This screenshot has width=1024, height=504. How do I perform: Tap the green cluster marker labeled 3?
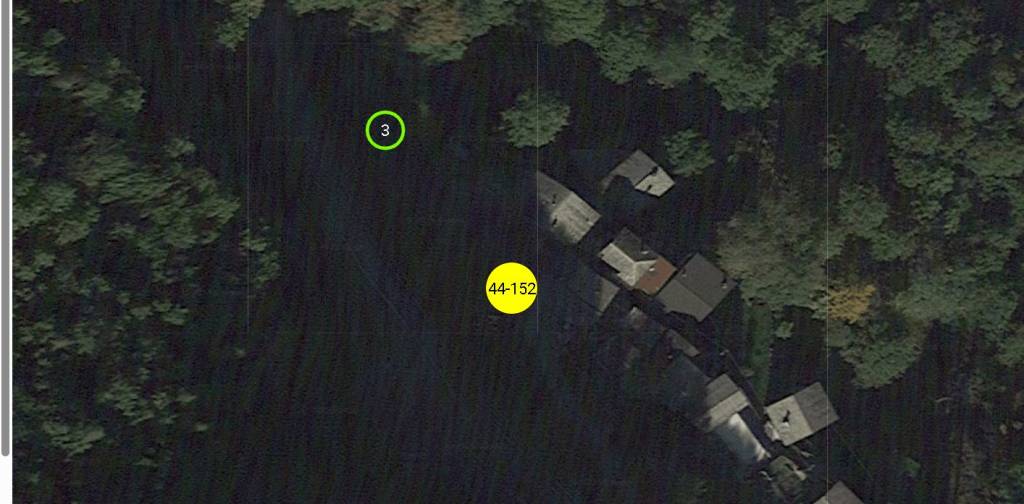(x=385, y=130)
